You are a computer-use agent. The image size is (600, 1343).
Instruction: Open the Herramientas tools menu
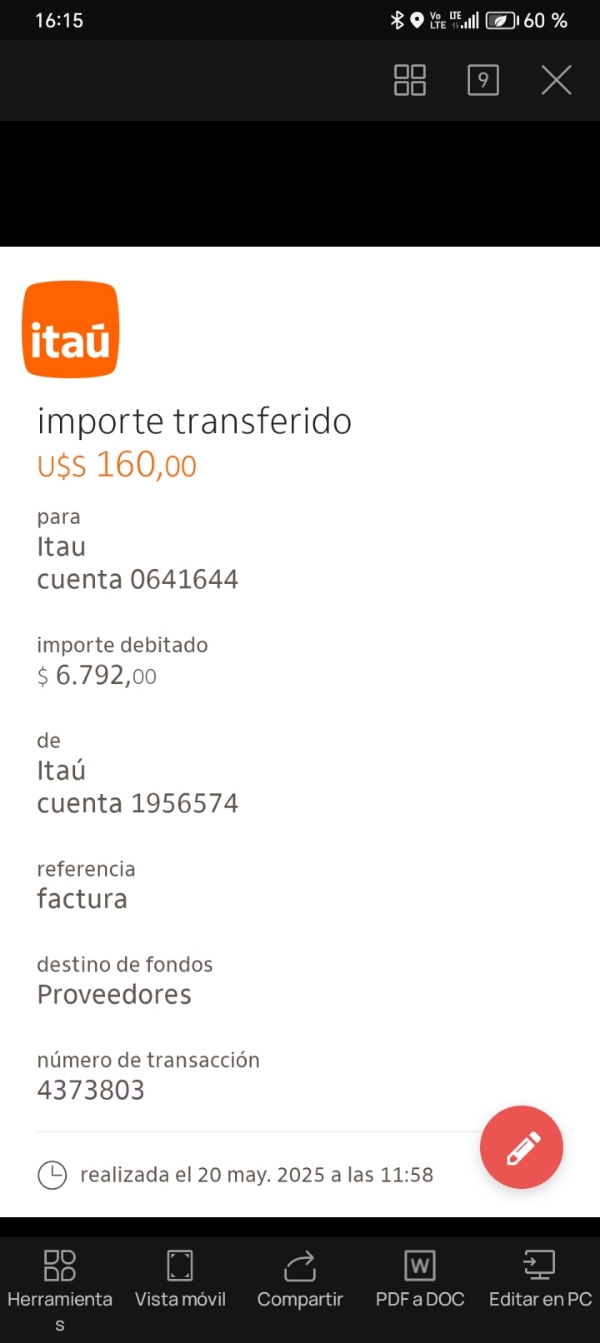pyautogui.click(x=60, y=1280)
